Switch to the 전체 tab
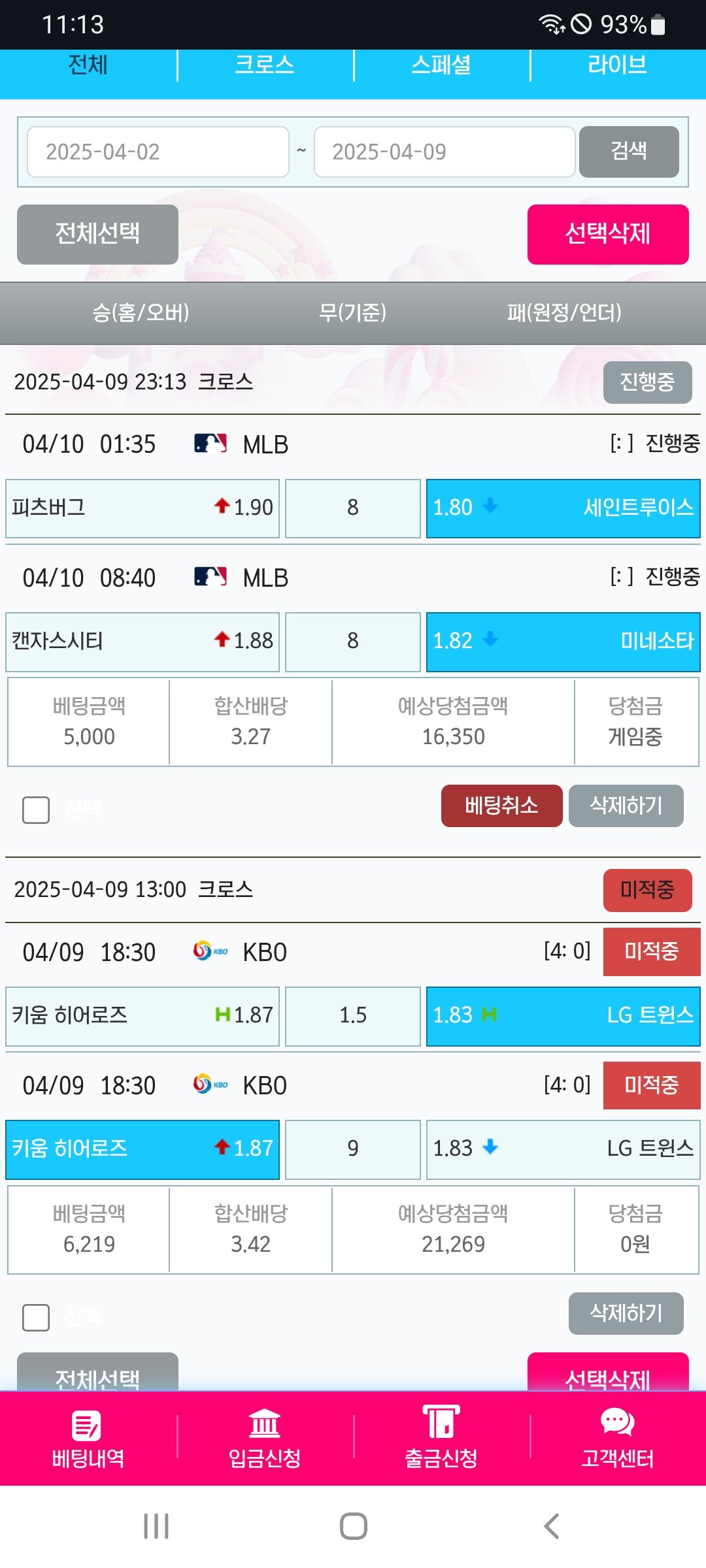706x1568 pixels. click(88, 65)
